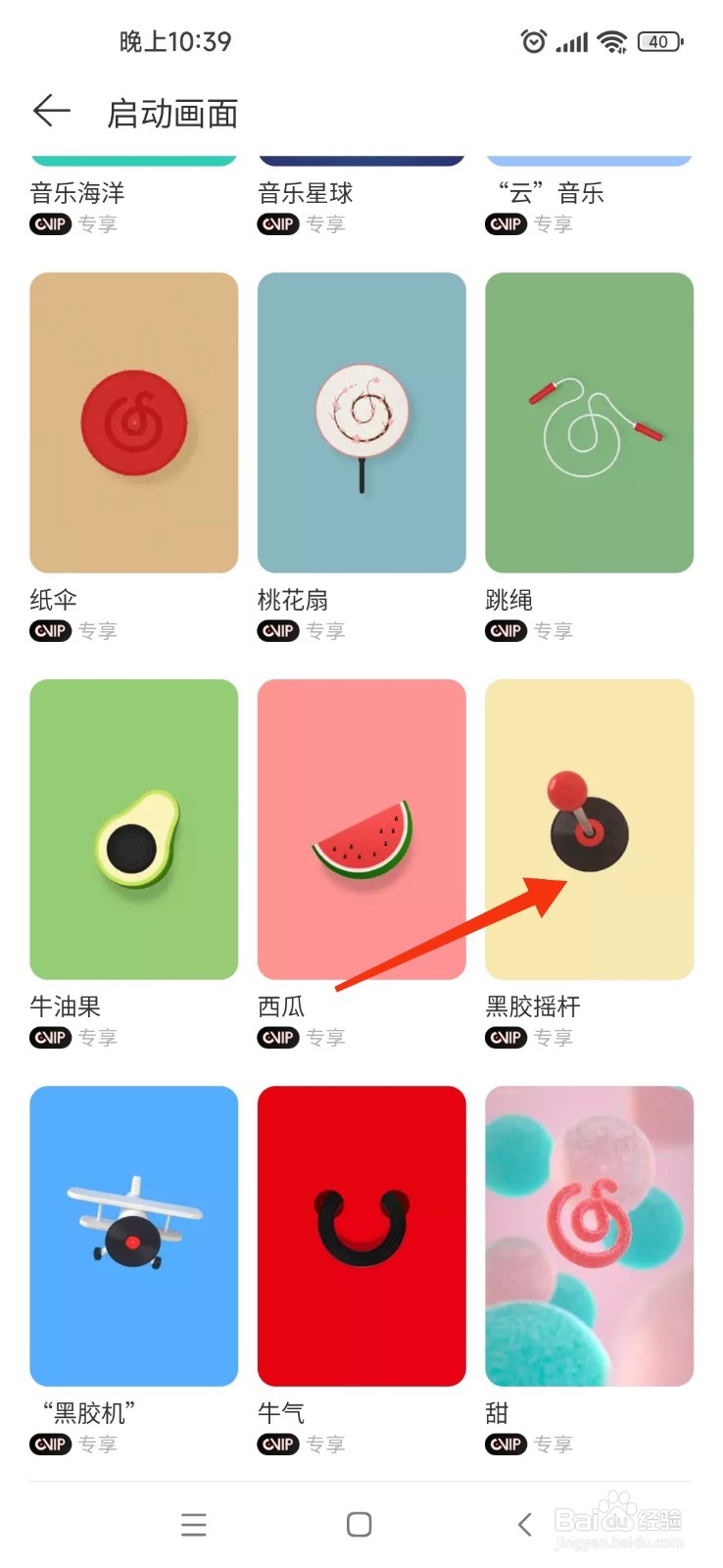Select the 桃花扇 splash screen thumbnail
This screenshot has height=1568, width=723.
[x=361, y=421]
